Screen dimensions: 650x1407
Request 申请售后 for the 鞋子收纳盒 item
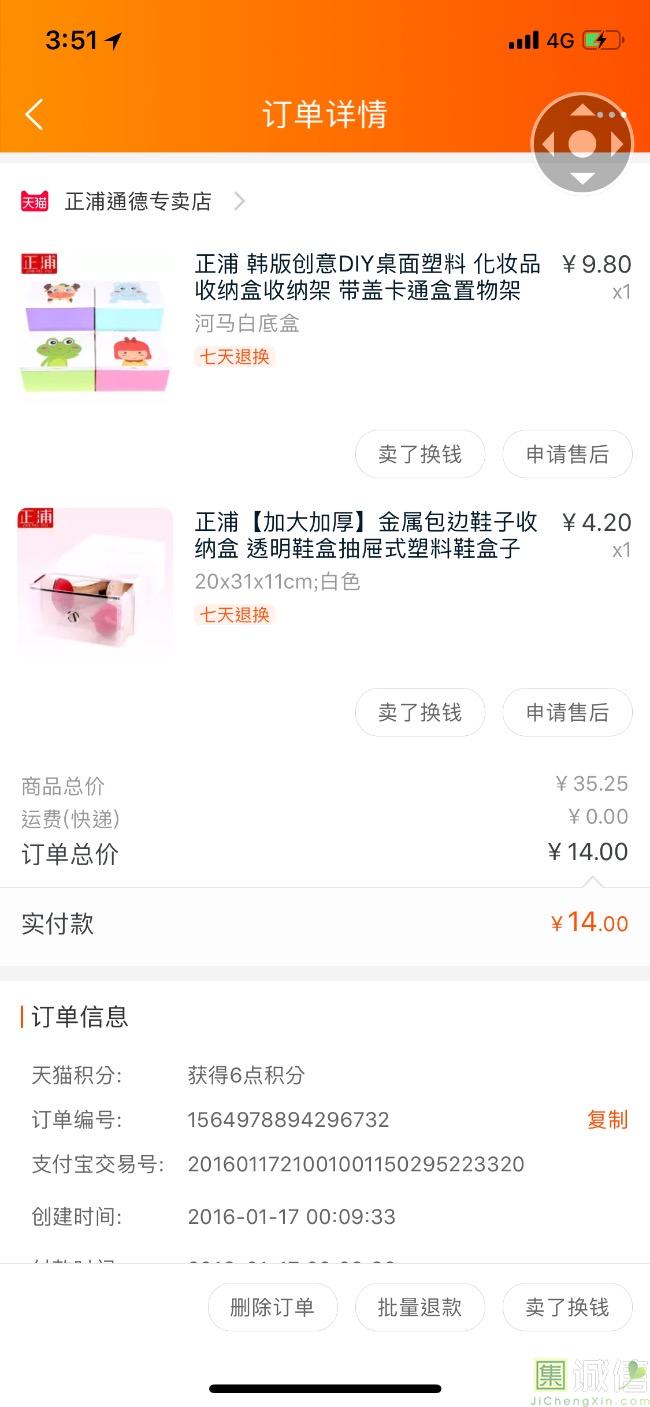[x=567, y=713]
